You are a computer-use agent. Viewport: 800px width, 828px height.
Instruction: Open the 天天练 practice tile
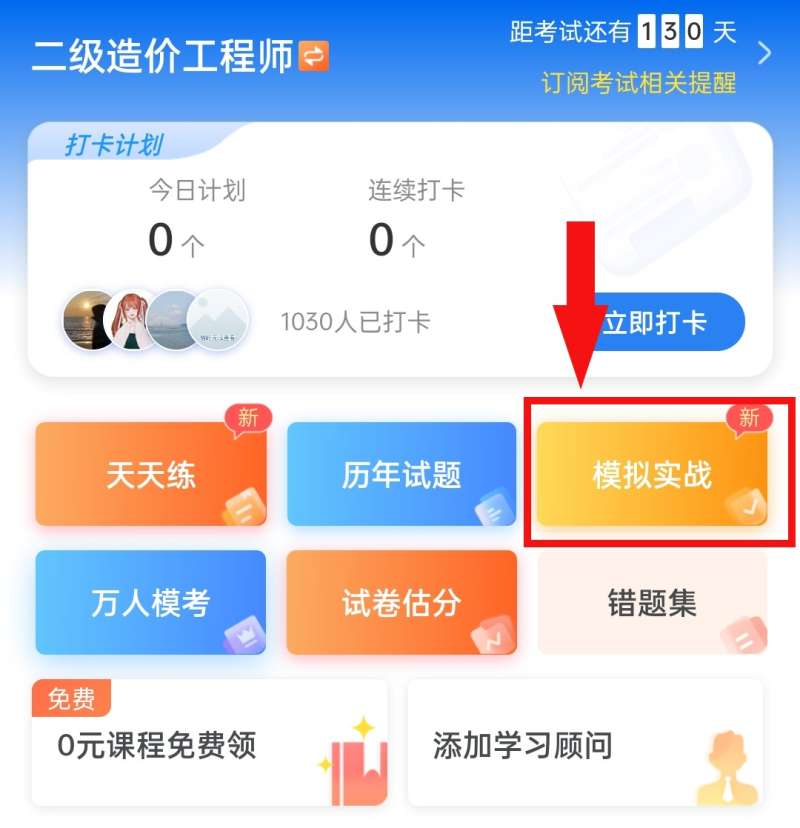[x=150, y=475]
